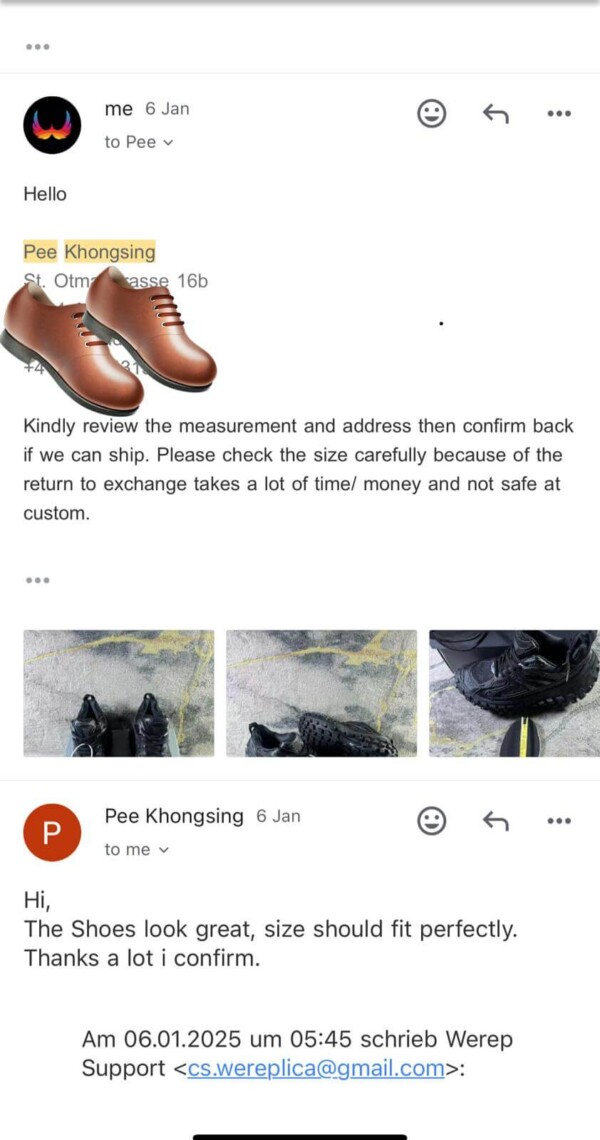The image size is (600, 1140).
Task: Show trimmed content above me's email
Action: click(x=37, y=46)
